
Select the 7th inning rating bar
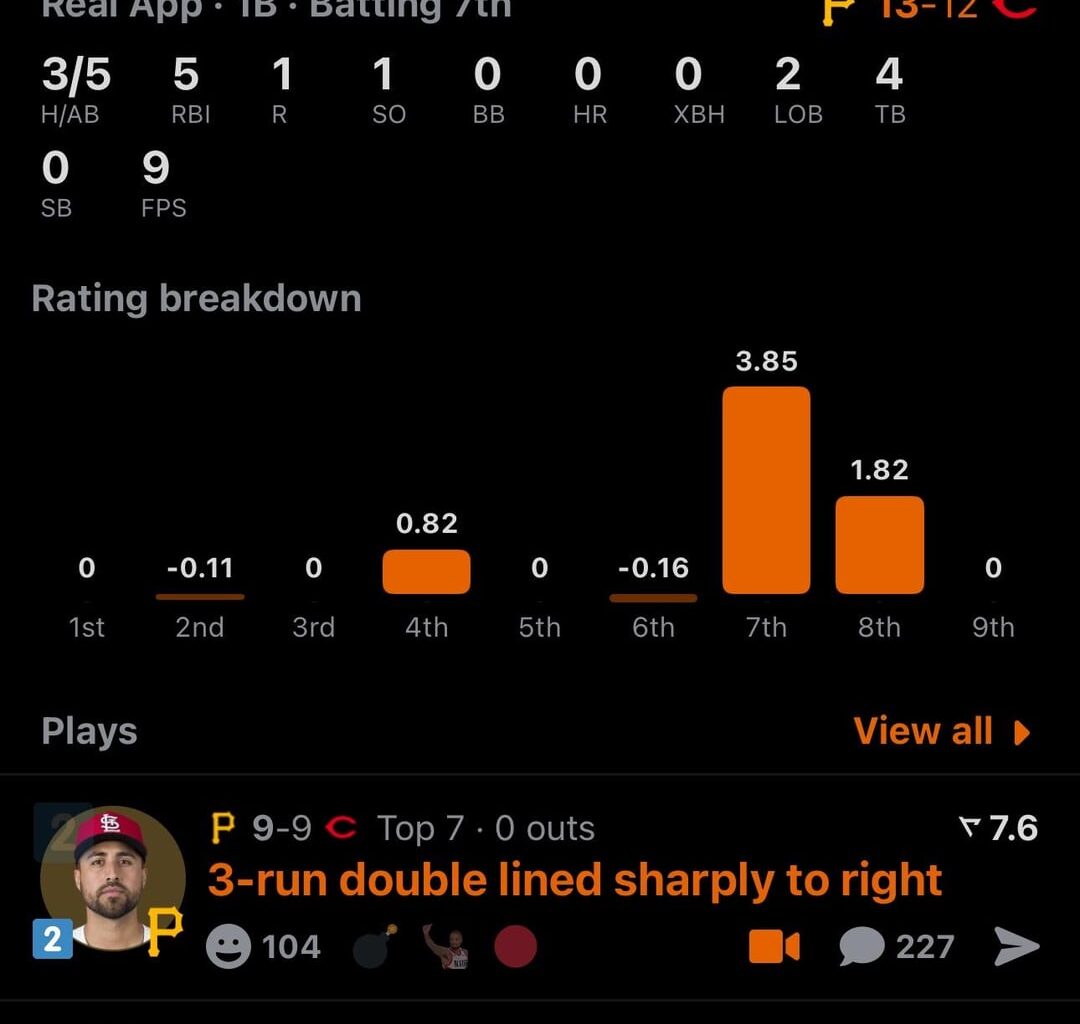pyautogui.click(x=766, y=490)
